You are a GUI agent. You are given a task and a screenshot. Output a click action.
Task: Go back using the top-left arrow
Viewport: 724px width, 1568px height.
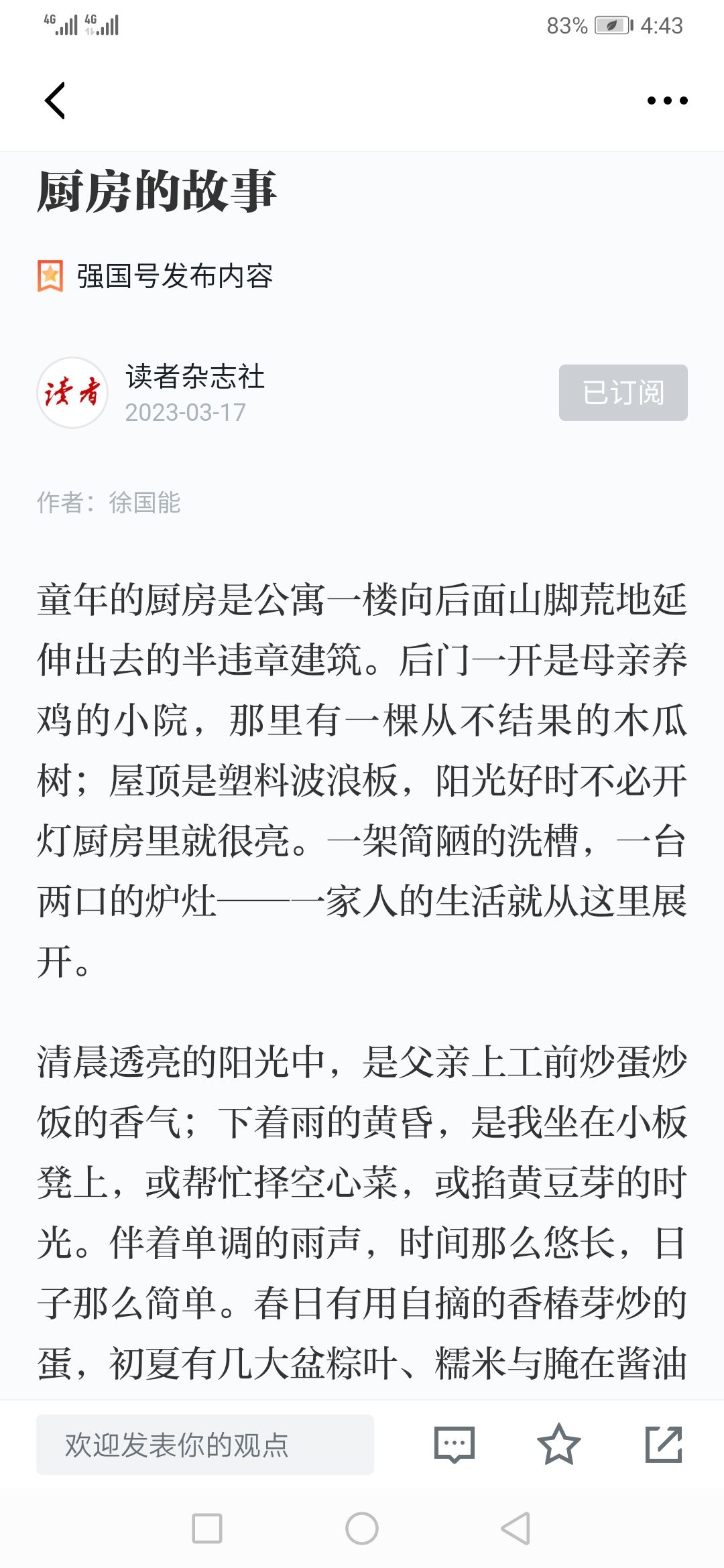[55, 101]
